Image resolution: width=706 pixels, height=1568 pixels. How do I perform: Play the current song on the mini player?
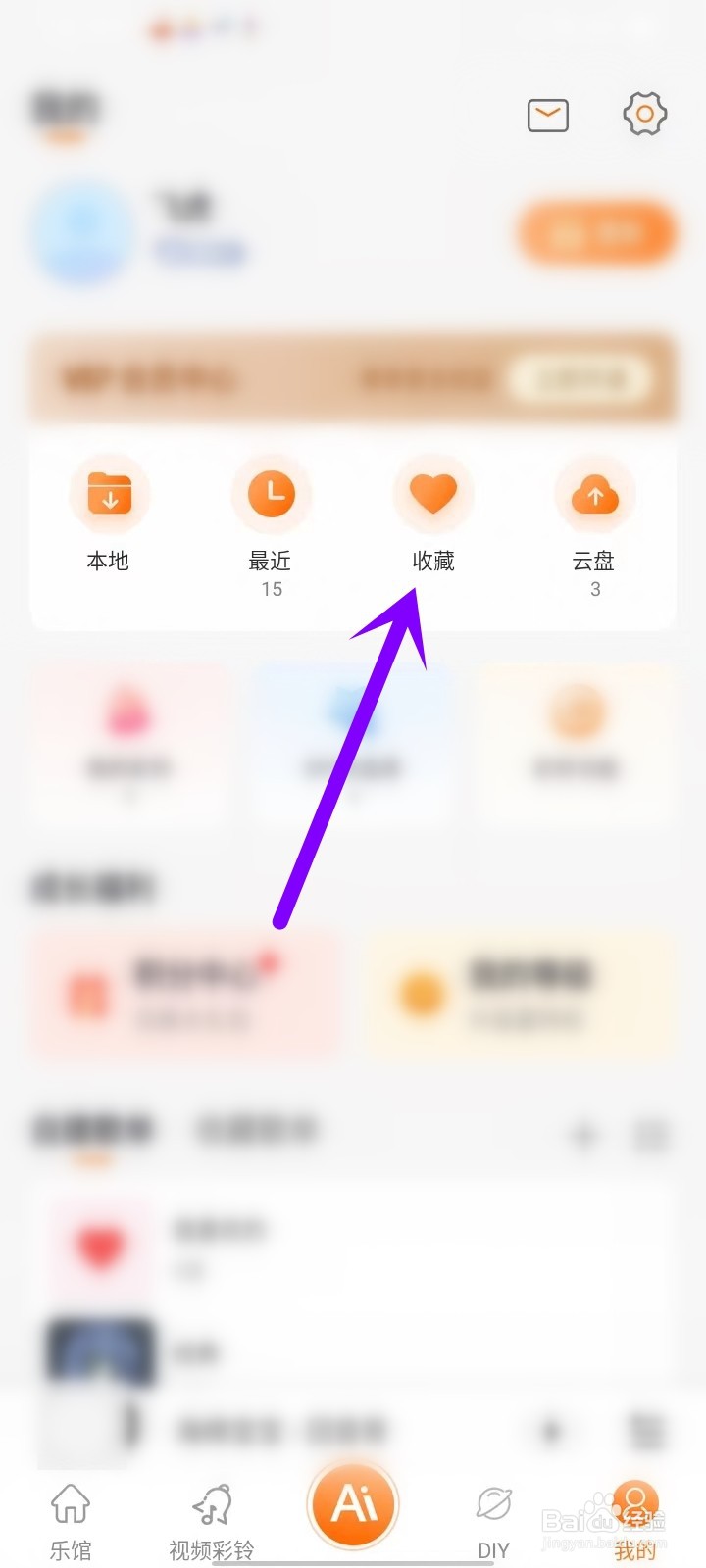(x=554, y=1431)
